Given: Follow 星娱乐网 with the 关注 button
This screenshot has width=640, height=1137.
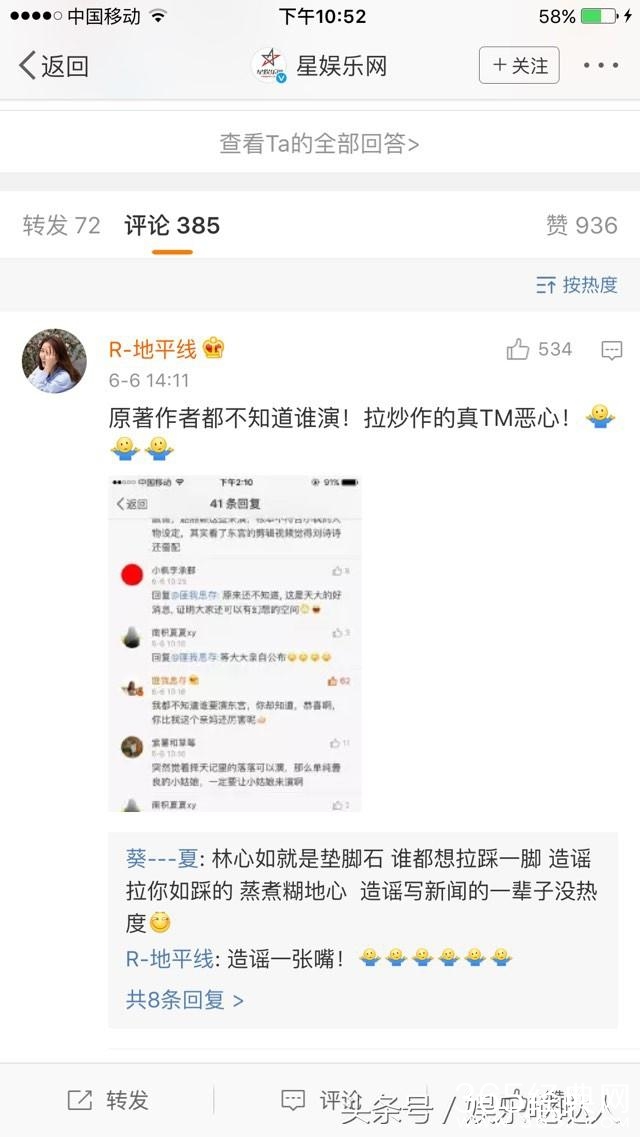Looking at the screenshot, I should [519, 66].
